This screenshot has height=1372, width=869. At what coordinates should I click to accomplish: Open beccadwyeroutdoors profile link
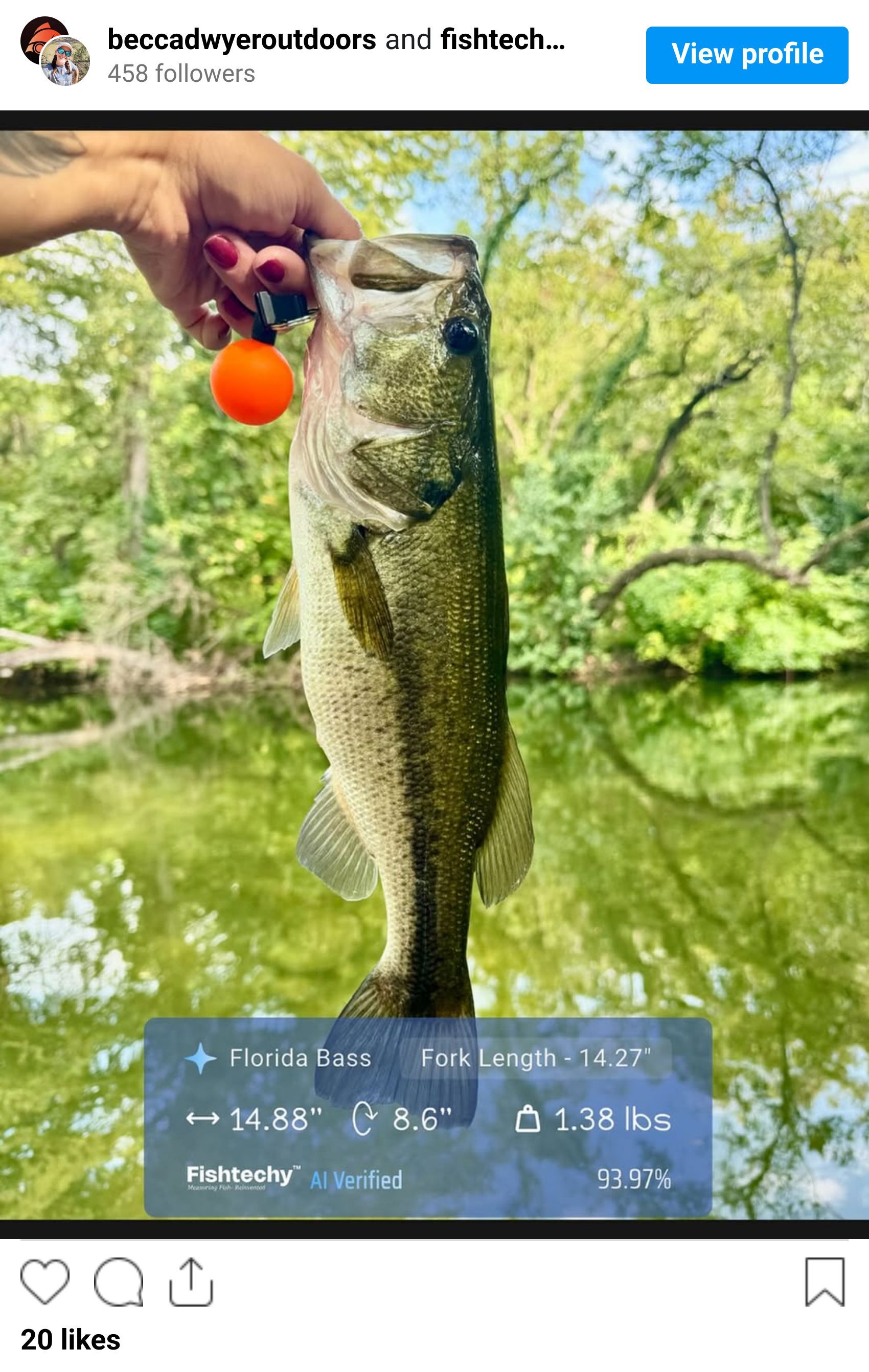242,40
